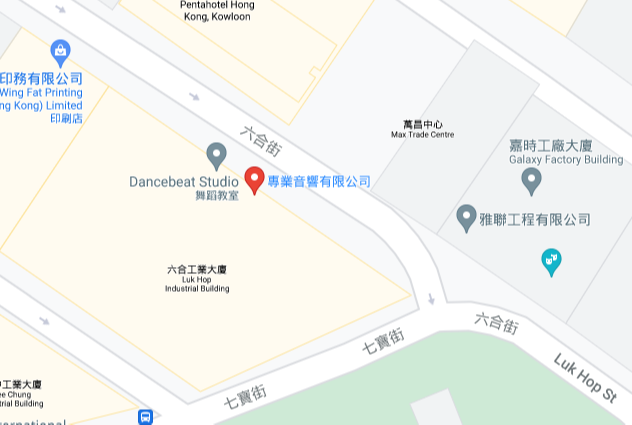Tap the teal pin below 雅聯工程有限公司

[x=551, y=261]
